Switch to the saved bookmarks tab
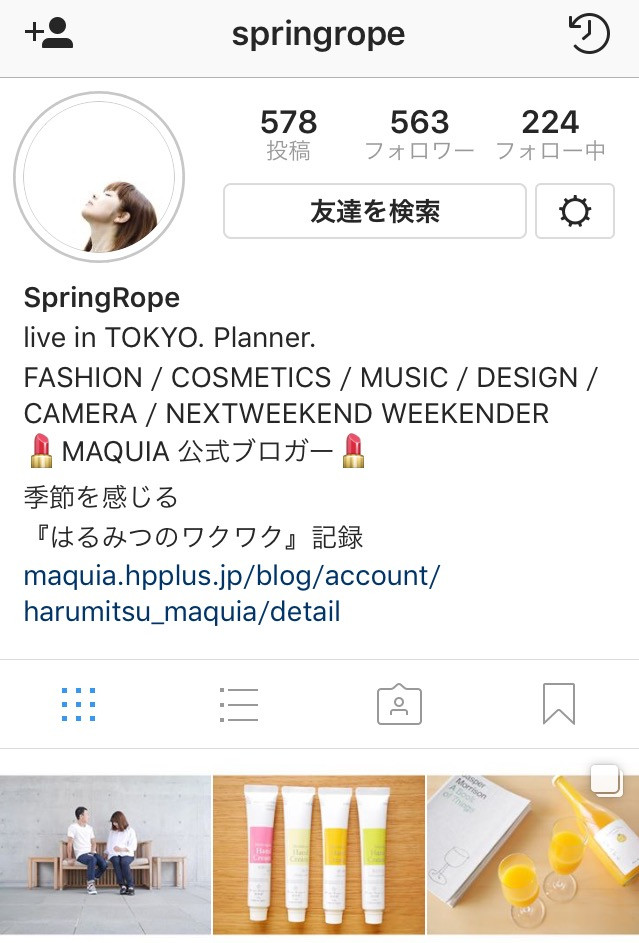The image size is (639, 943). 559,705
